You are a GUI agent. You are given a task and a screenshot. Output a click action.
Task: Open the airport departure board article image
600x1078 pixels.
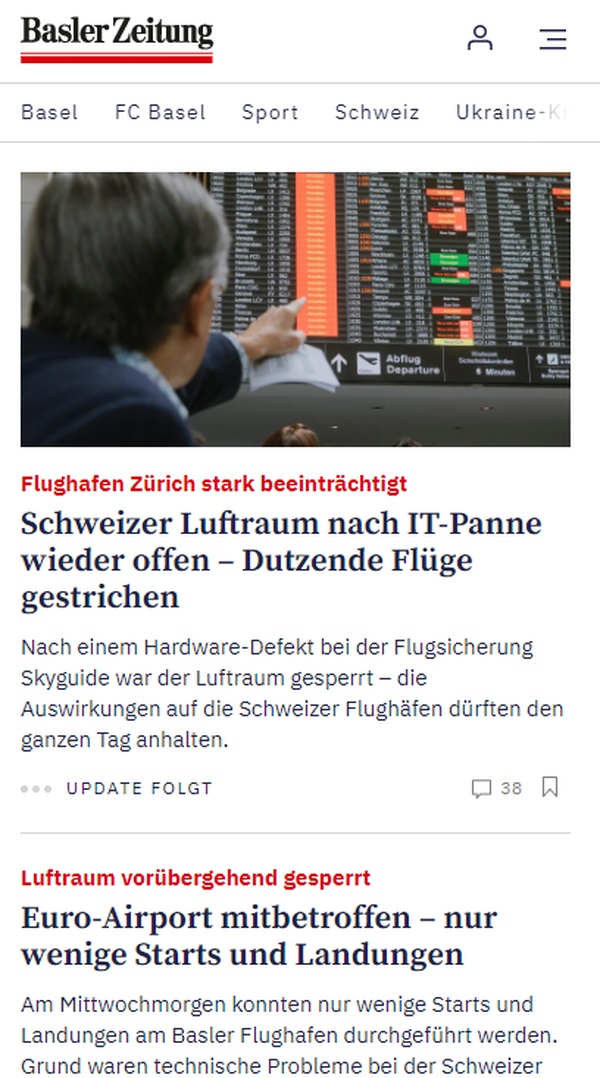[x=295, y=309]
